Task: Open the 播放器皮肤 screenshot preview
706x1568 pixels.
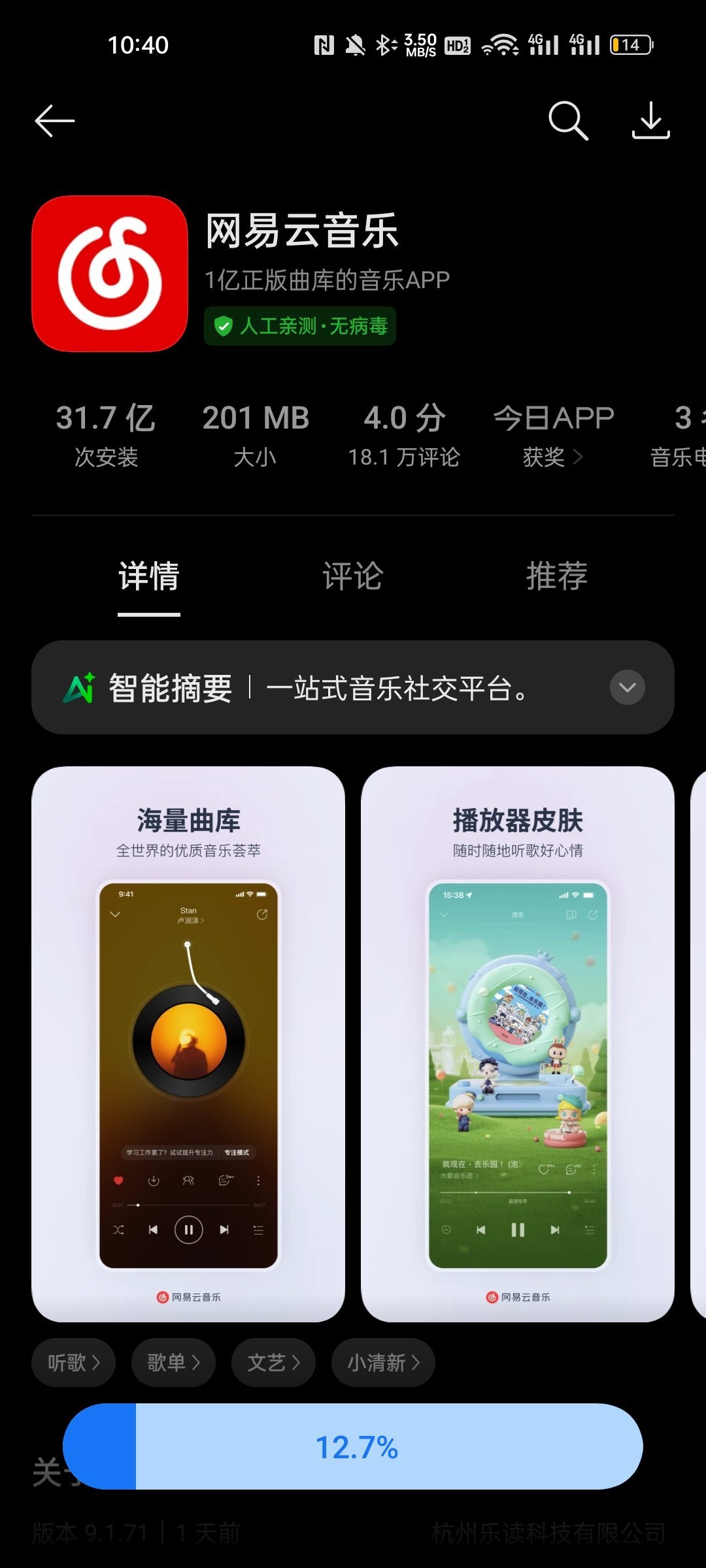Action: click(x=518, y=1044)
